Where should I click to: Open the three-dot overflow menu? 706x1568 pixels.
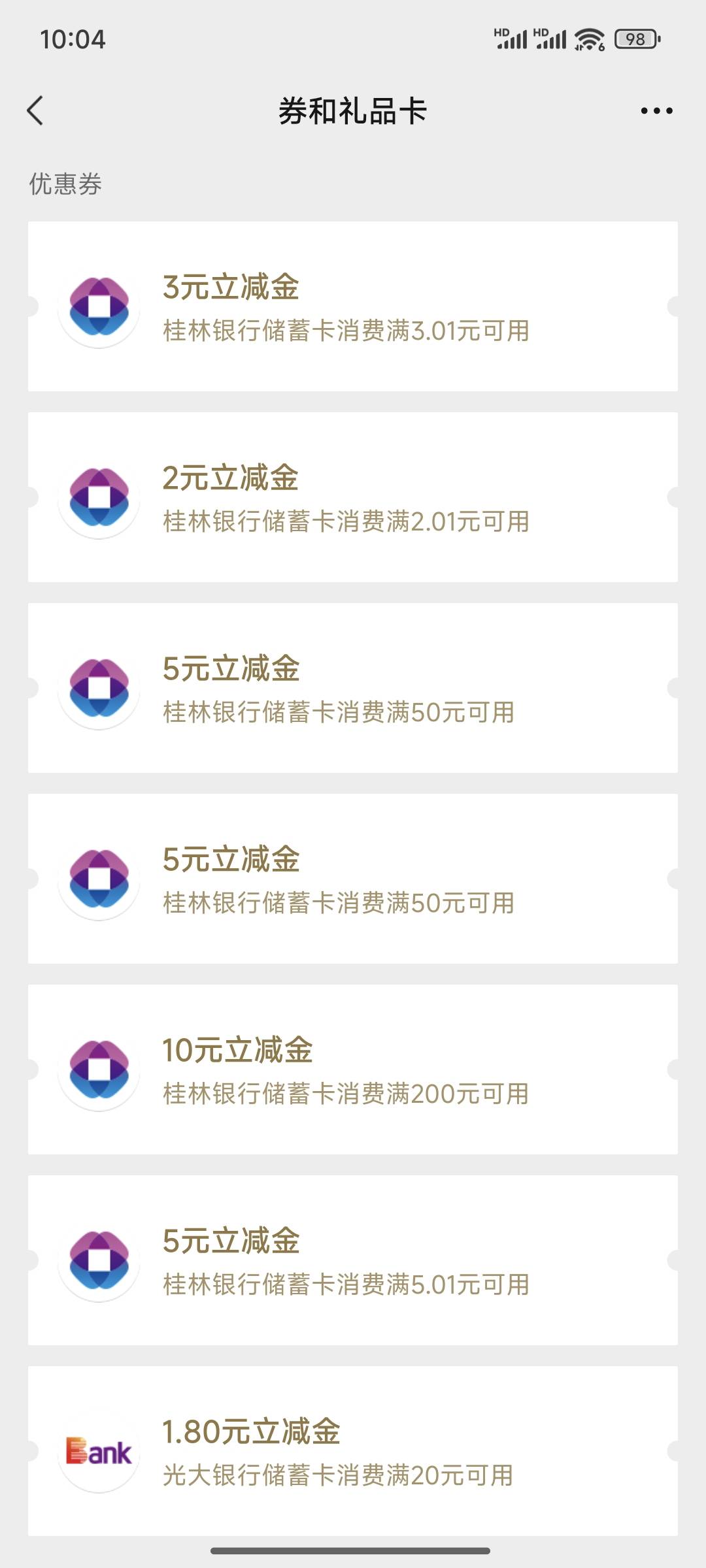tap(656, 110)
